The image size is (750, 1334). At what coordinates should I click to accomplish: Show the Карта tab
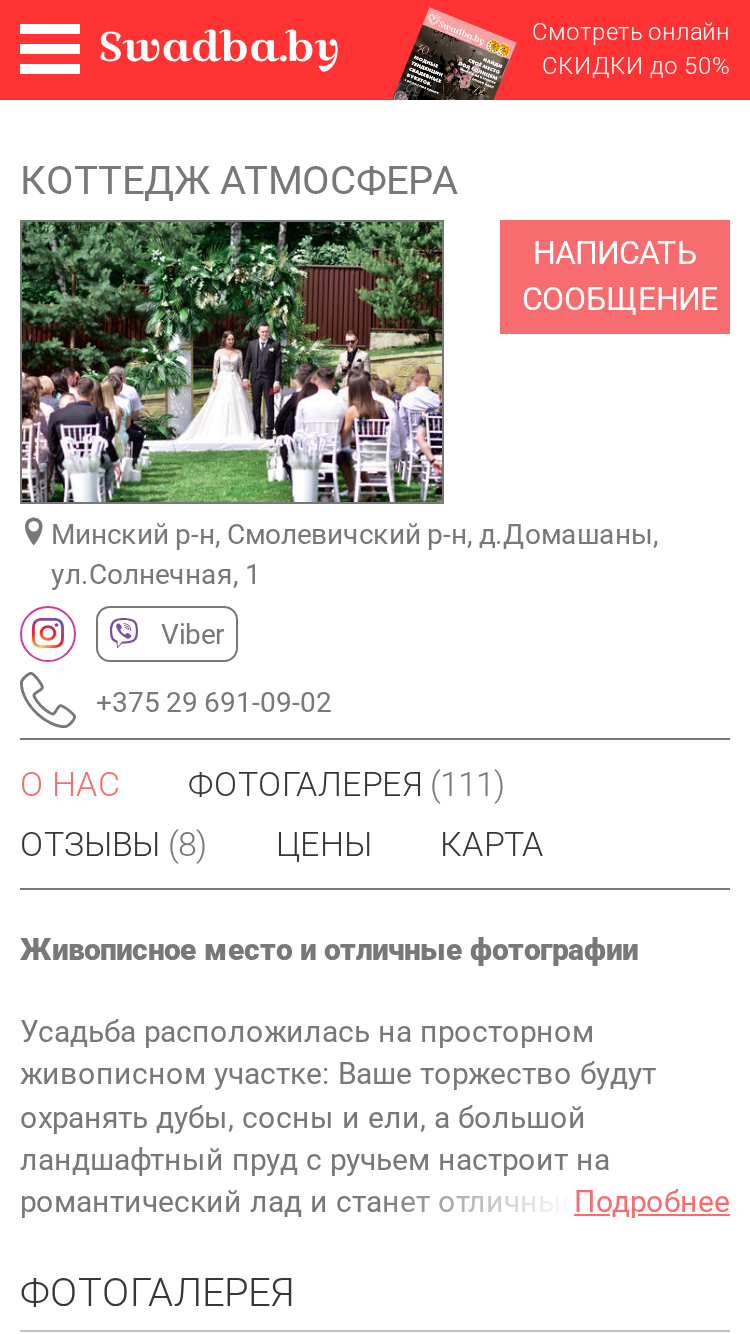click(492, 845)
